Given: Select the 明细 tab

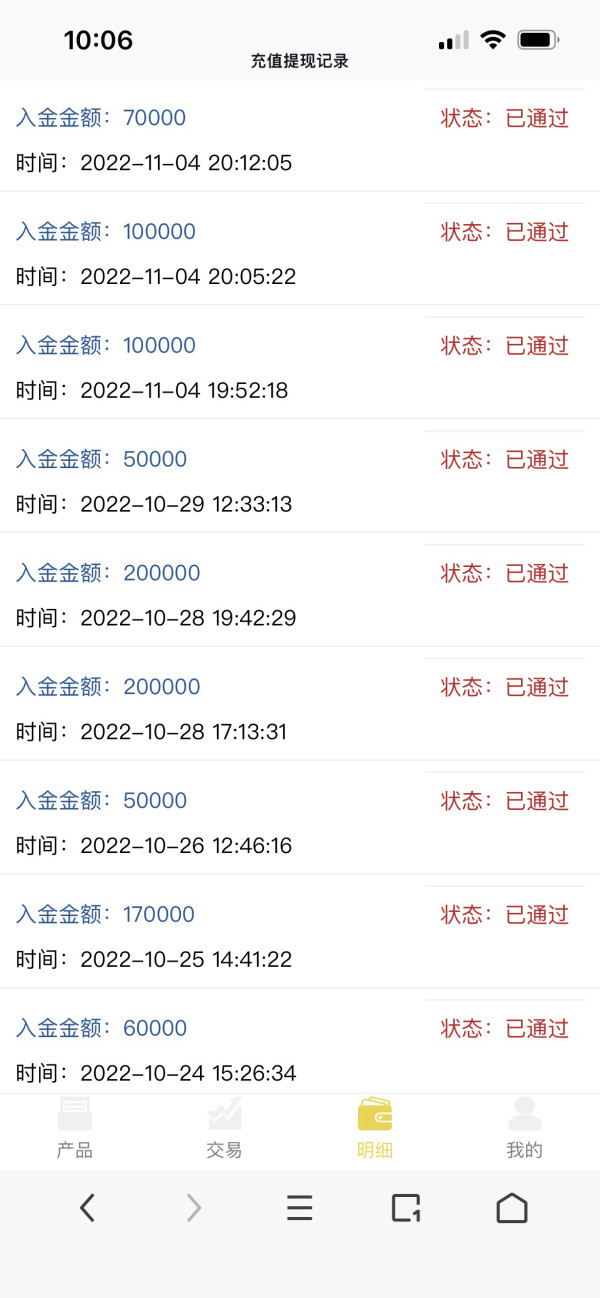Looking at the screenshot, I should (x=375, y=1129).
